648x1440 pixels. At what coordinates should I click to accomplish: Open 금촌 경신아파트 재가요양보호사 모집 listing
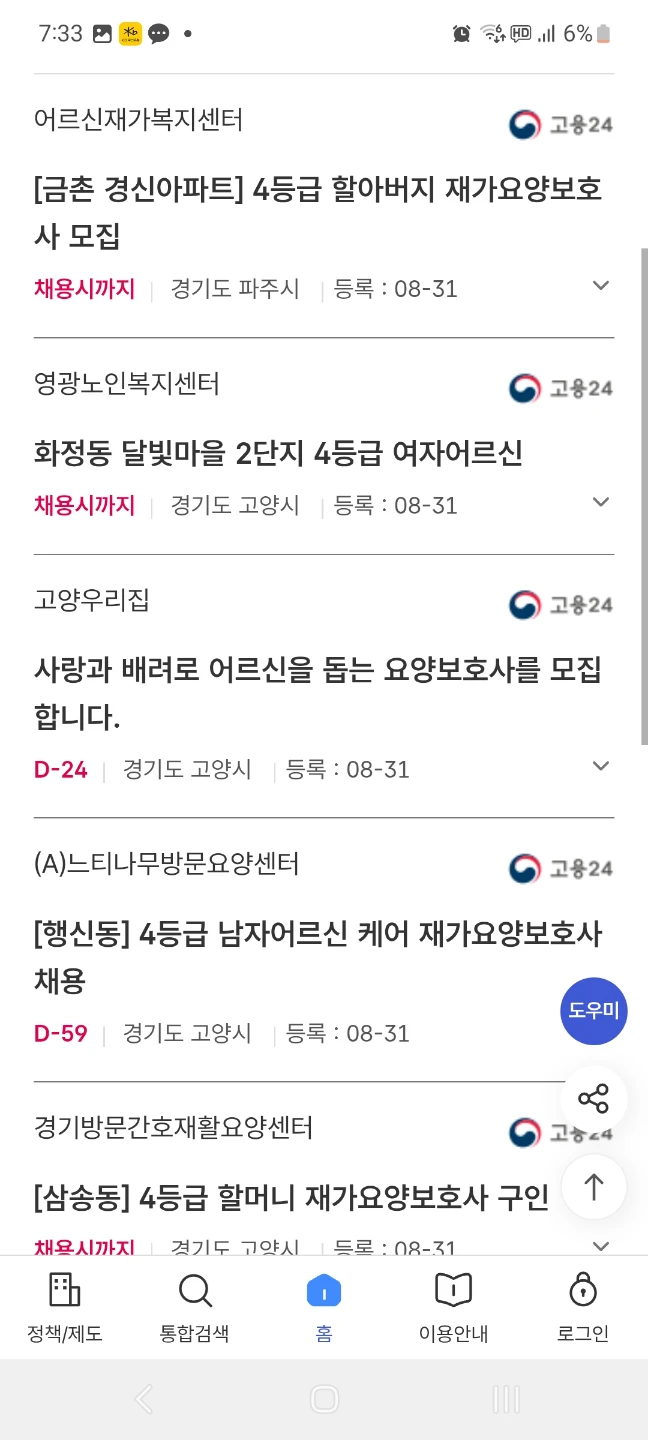click(318, 212)
